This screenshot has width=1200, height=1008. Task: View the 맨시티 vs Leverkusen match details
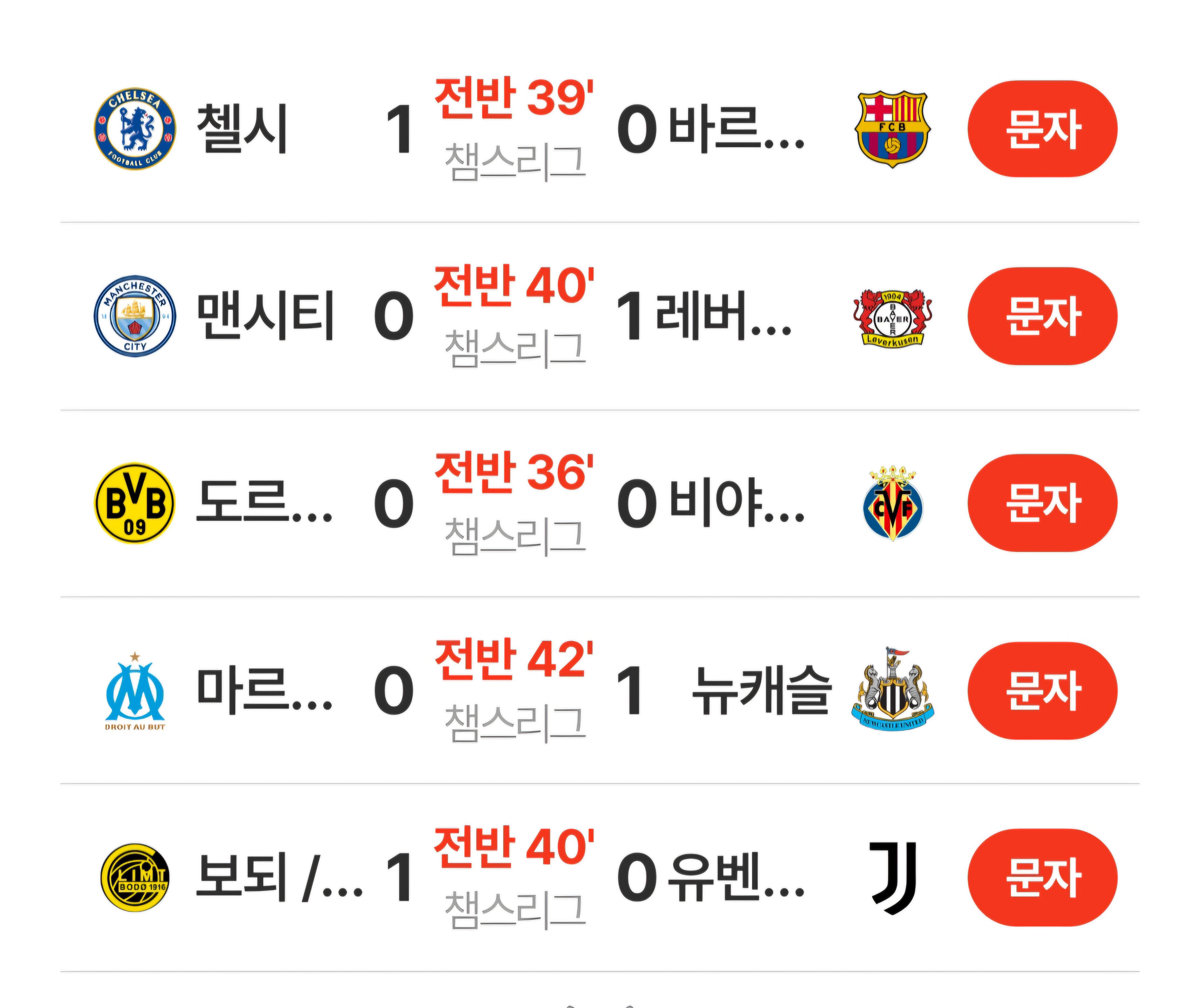[514, 316]
